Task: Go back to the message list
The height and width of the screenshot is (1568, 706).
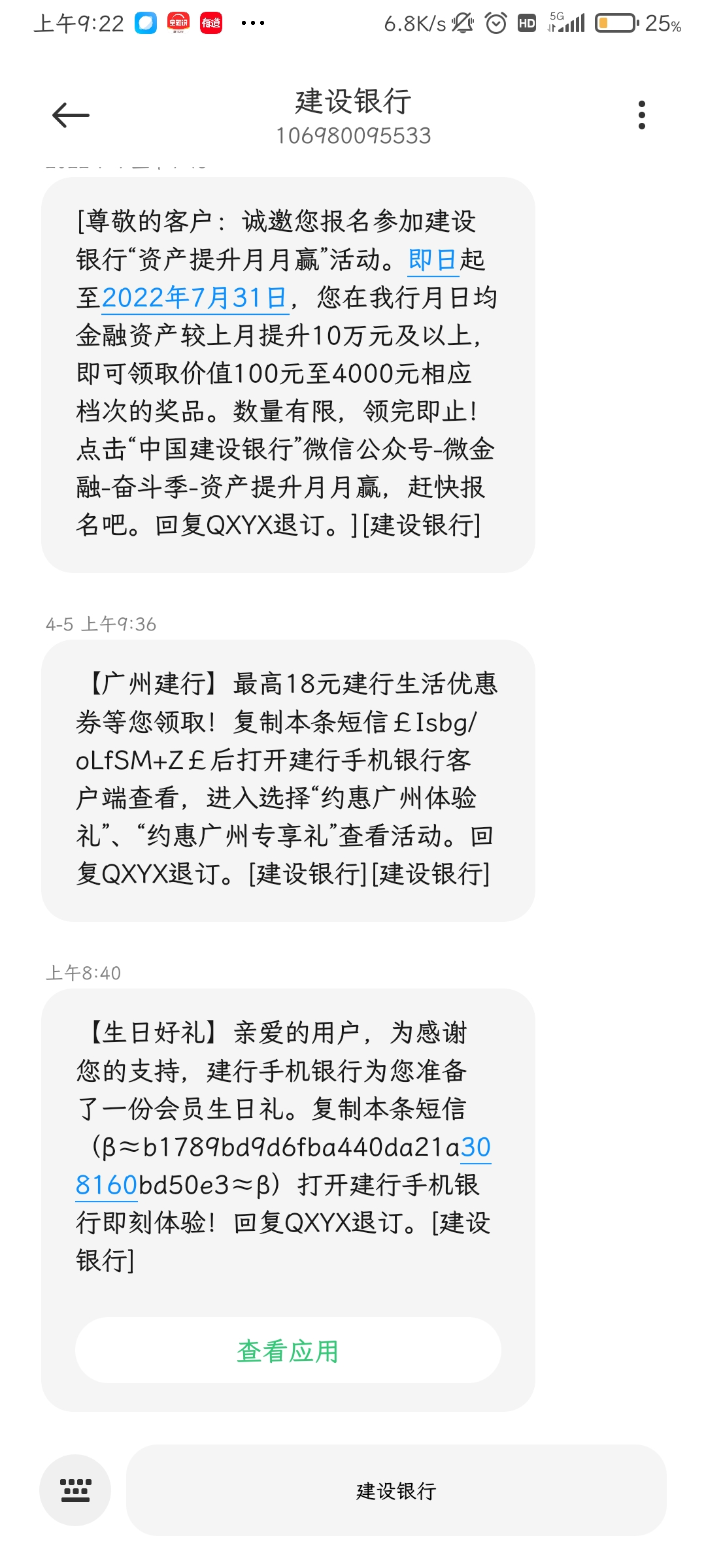Action: click(71, 116)
